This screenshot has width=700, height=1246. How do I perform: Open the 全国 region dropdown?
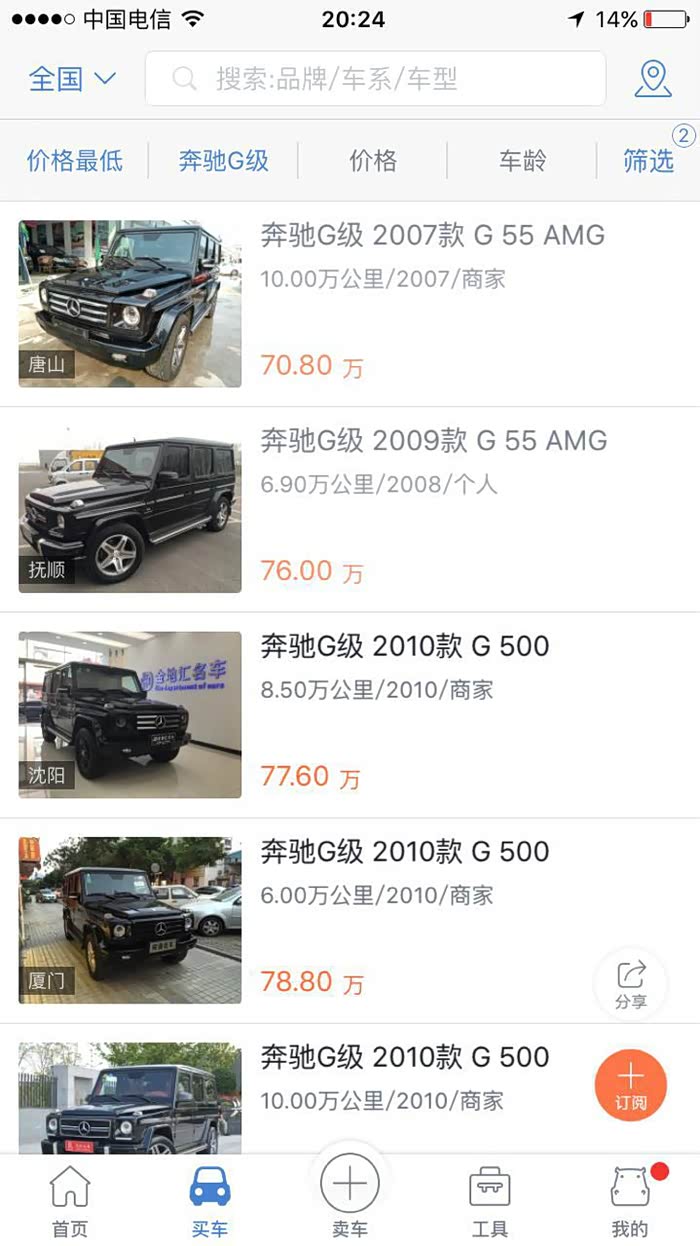(x=72, y=79)
